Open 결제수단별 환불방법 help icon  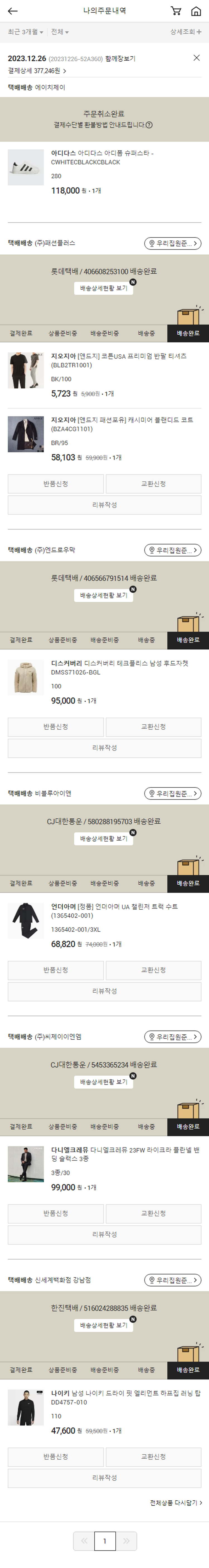[x=149, y=125]
